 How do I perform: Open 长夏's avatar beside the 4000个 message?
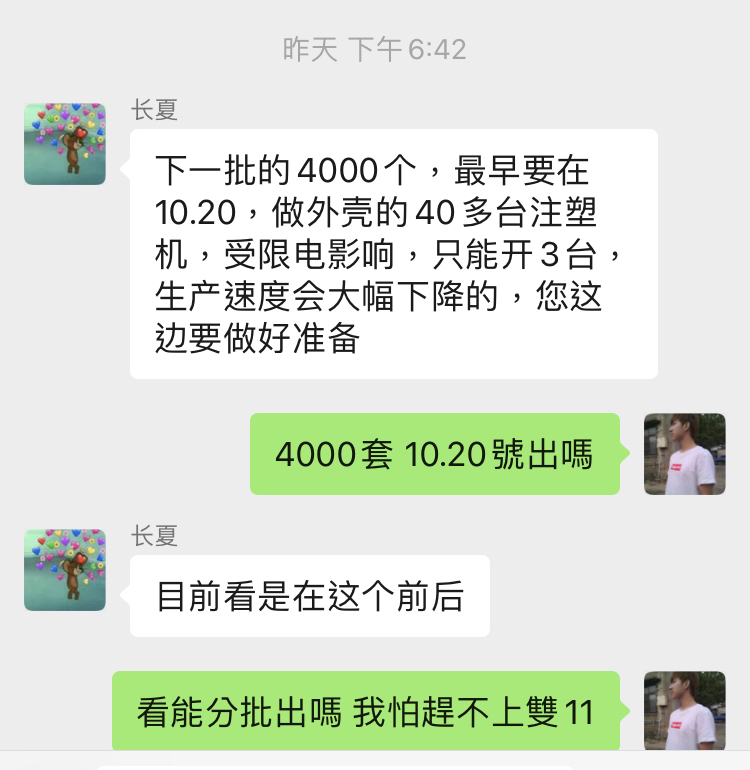[65, 144]
